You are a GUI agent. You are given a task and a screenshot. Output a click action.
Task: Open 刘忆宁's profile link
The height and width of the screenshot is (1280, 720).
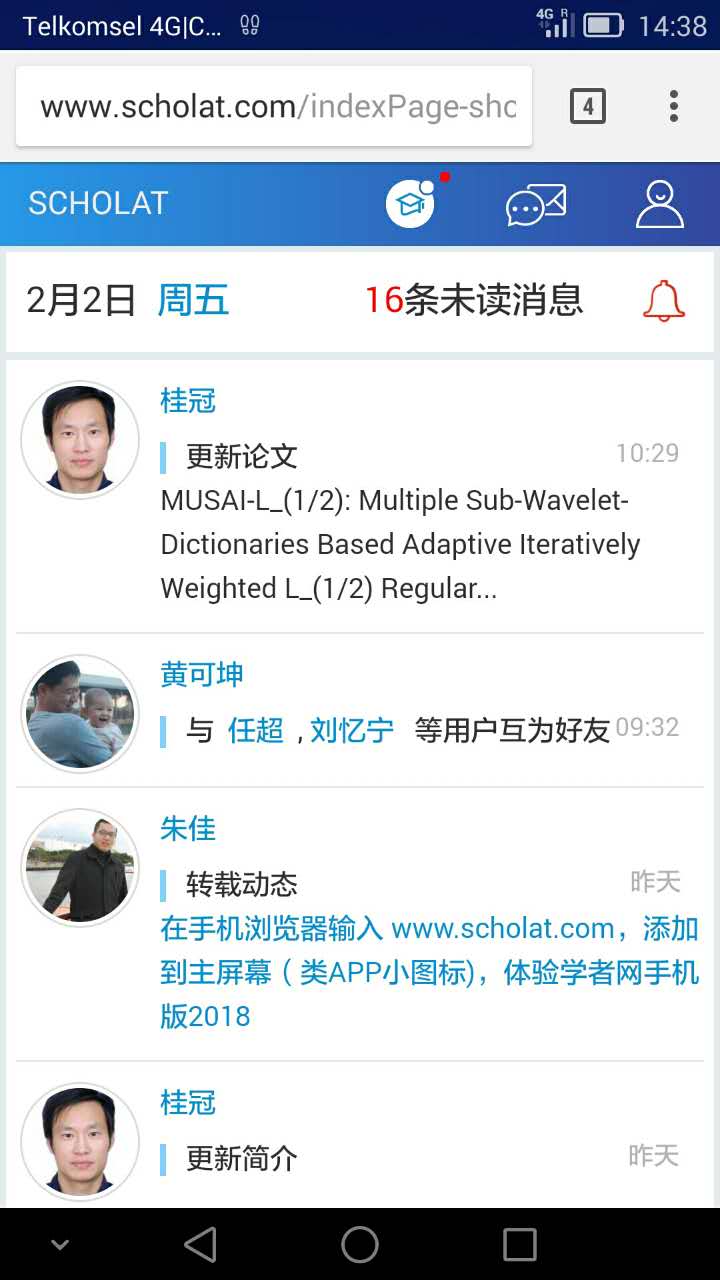click(351, 731)
